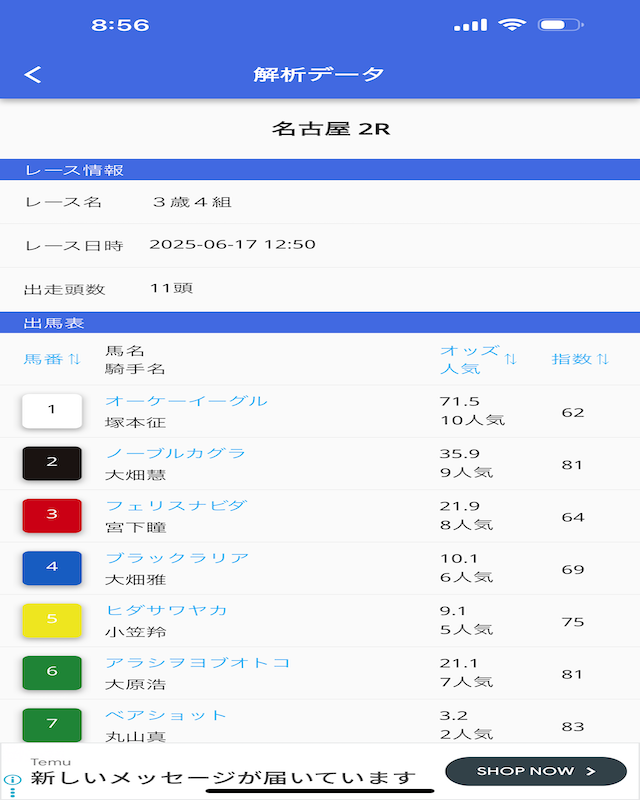Open horse ノーブルカグラ details

click(175, 453)
